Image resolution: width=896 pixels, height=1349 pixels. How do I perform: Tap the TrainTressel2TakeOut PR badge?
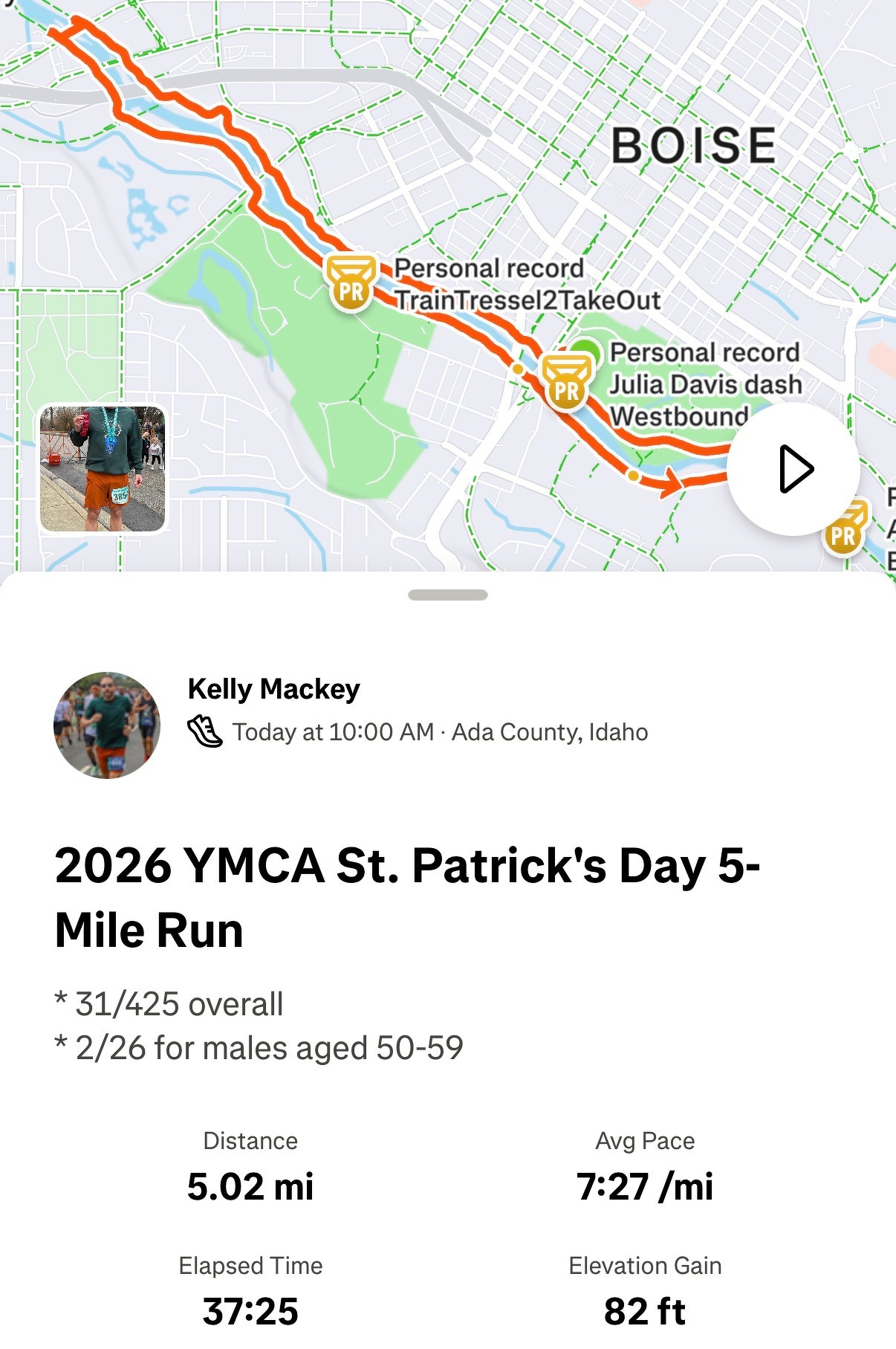click(351, 282)
